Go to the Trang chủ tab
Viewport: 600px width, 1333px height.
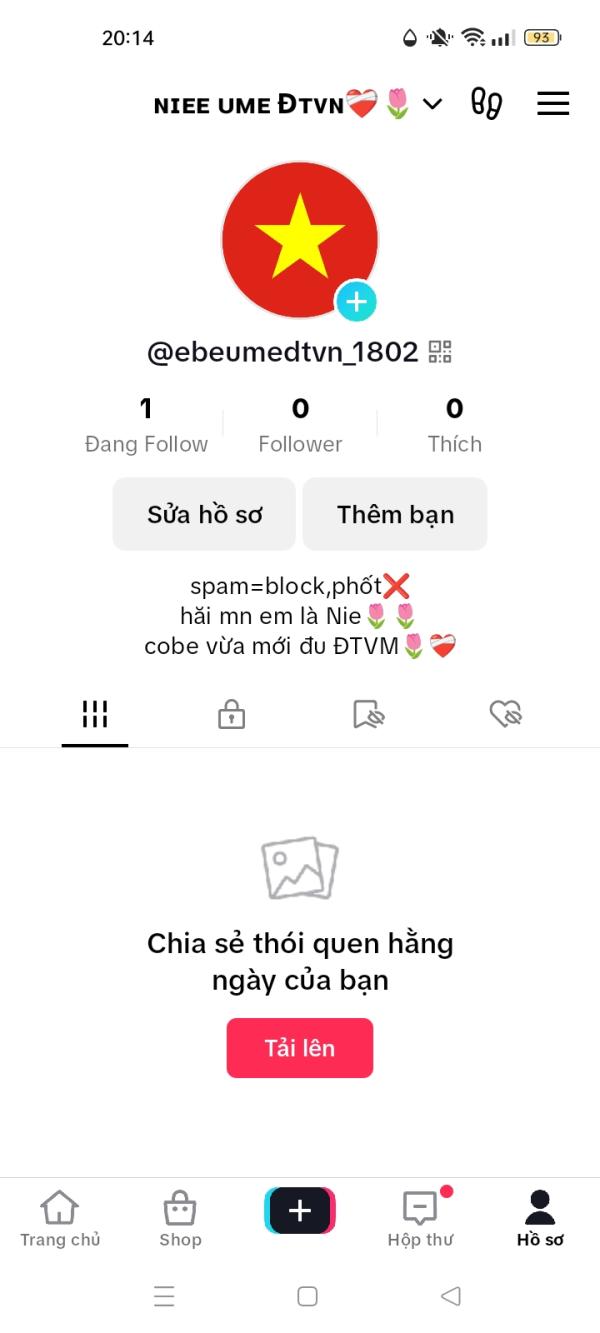click(60, 1219)
